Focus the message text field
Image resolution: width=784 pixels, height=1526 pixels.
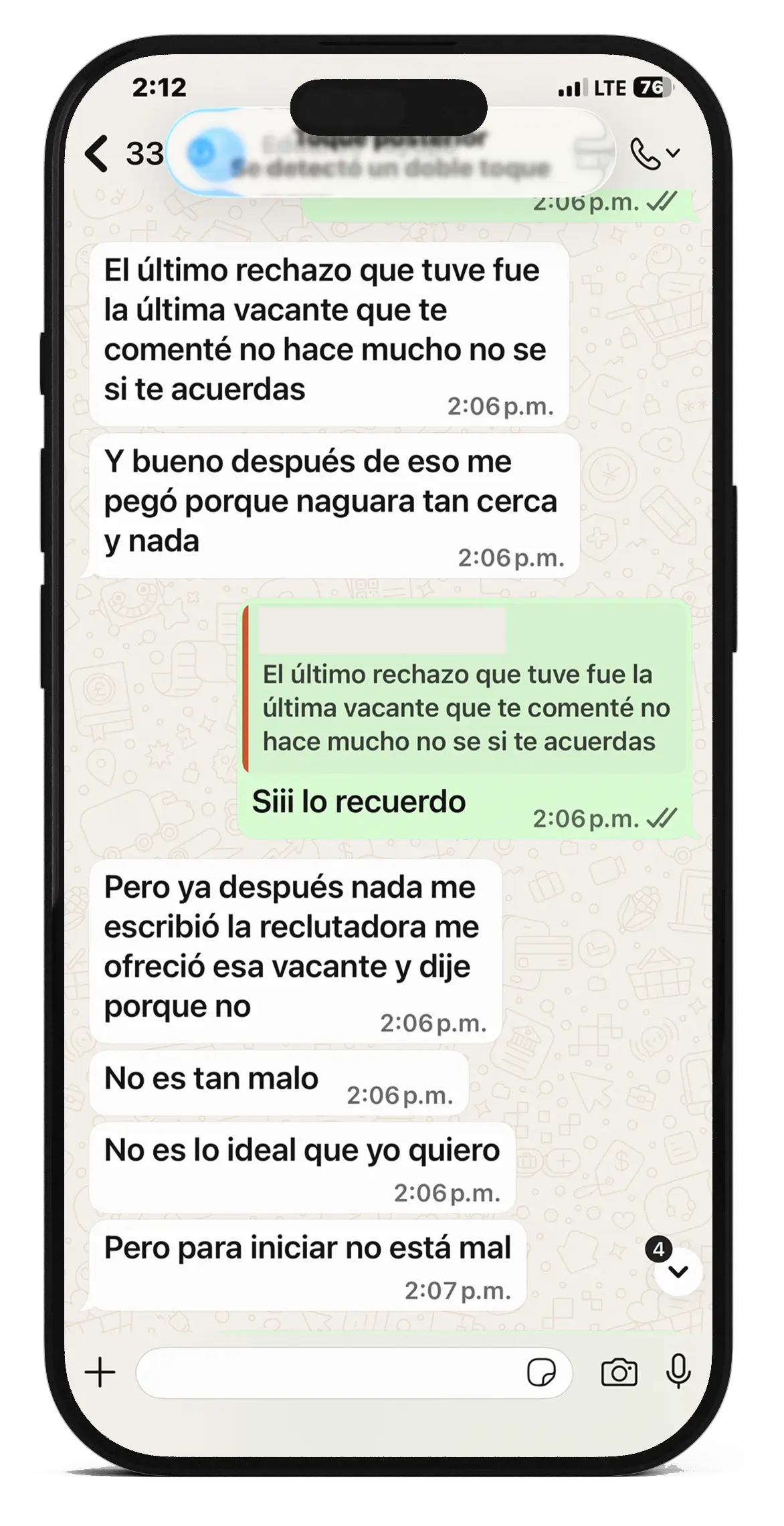[328, 1373]
